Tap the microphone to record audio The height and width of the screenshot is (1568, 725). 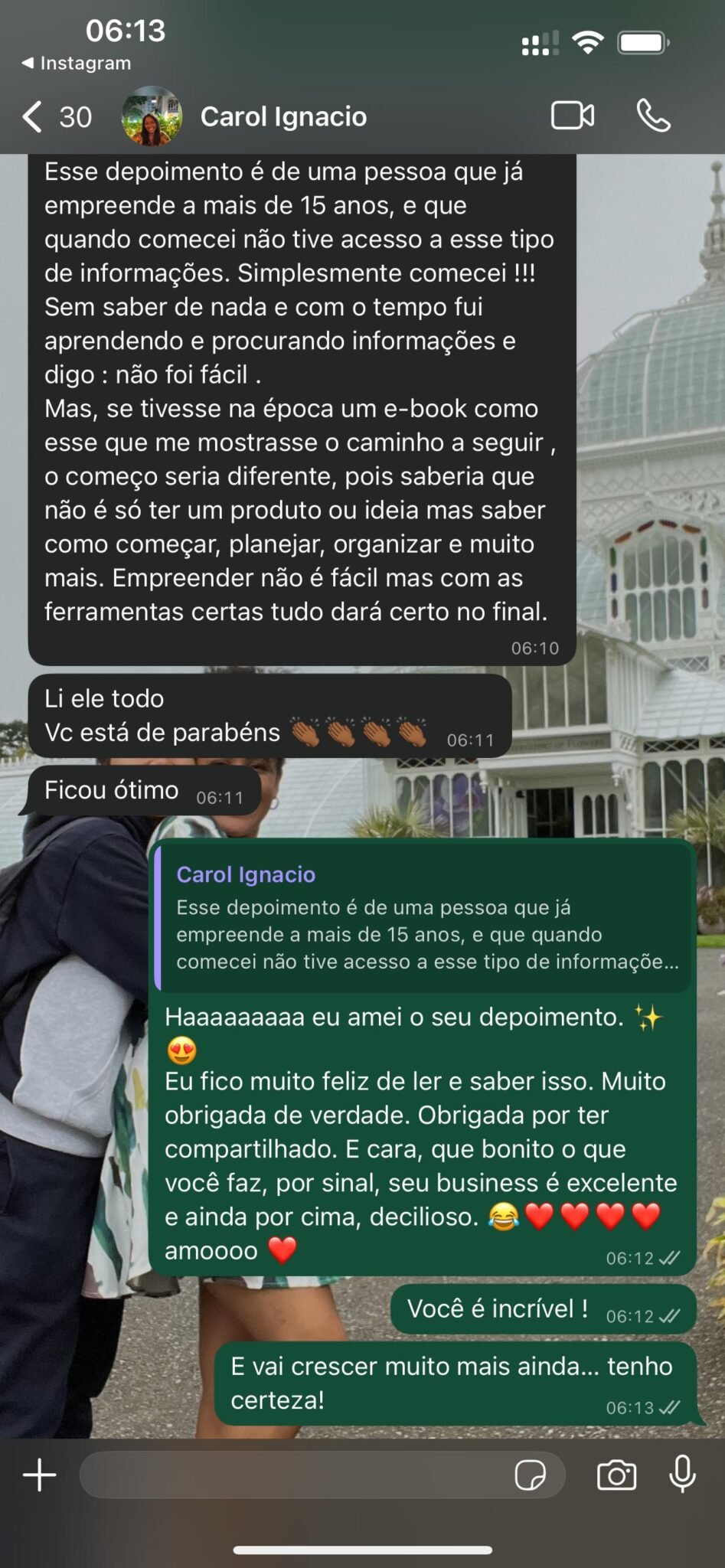point(682,1475)
